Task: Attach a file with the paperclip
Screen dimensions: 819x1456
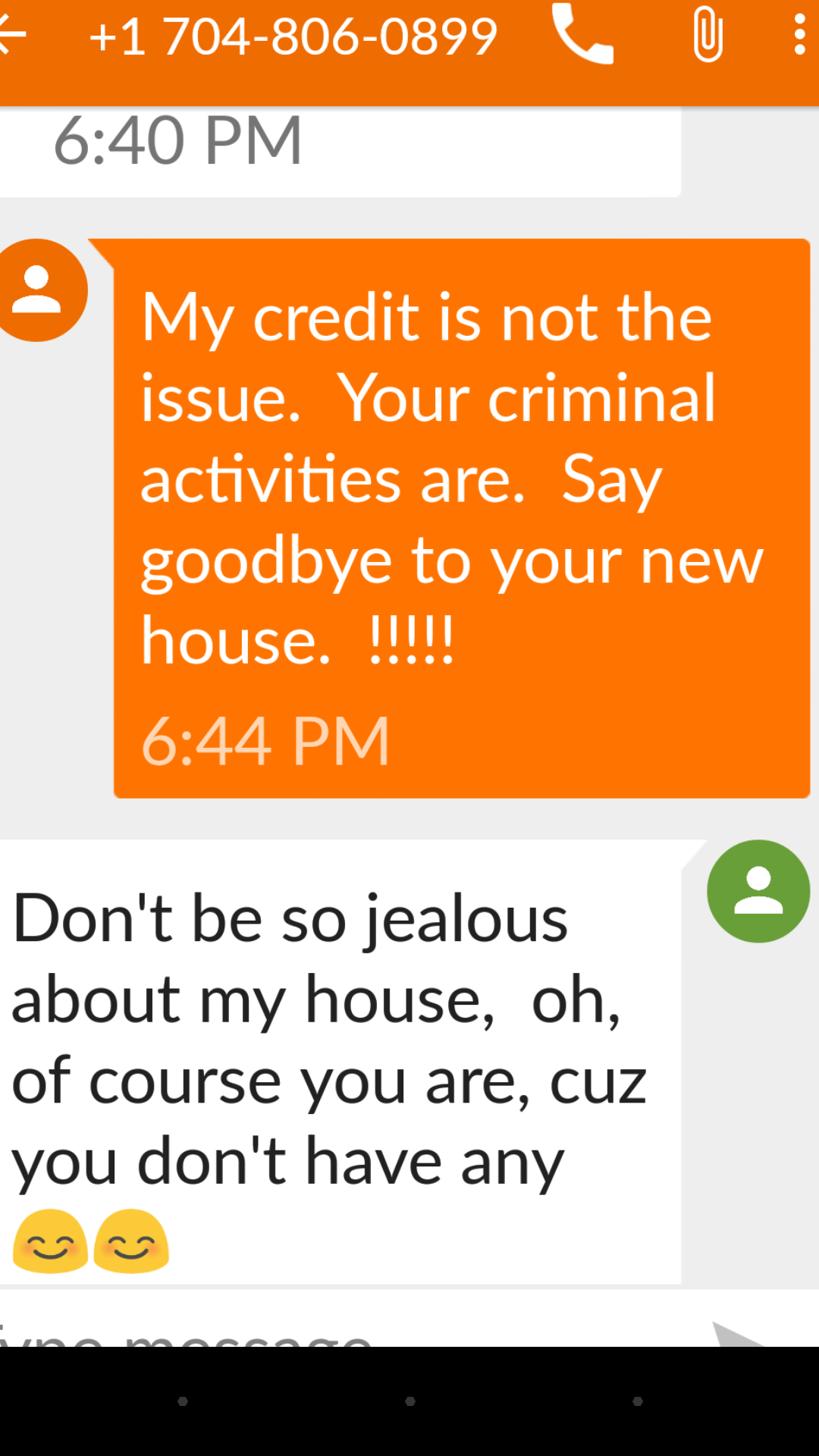Action: pos(707,35)
